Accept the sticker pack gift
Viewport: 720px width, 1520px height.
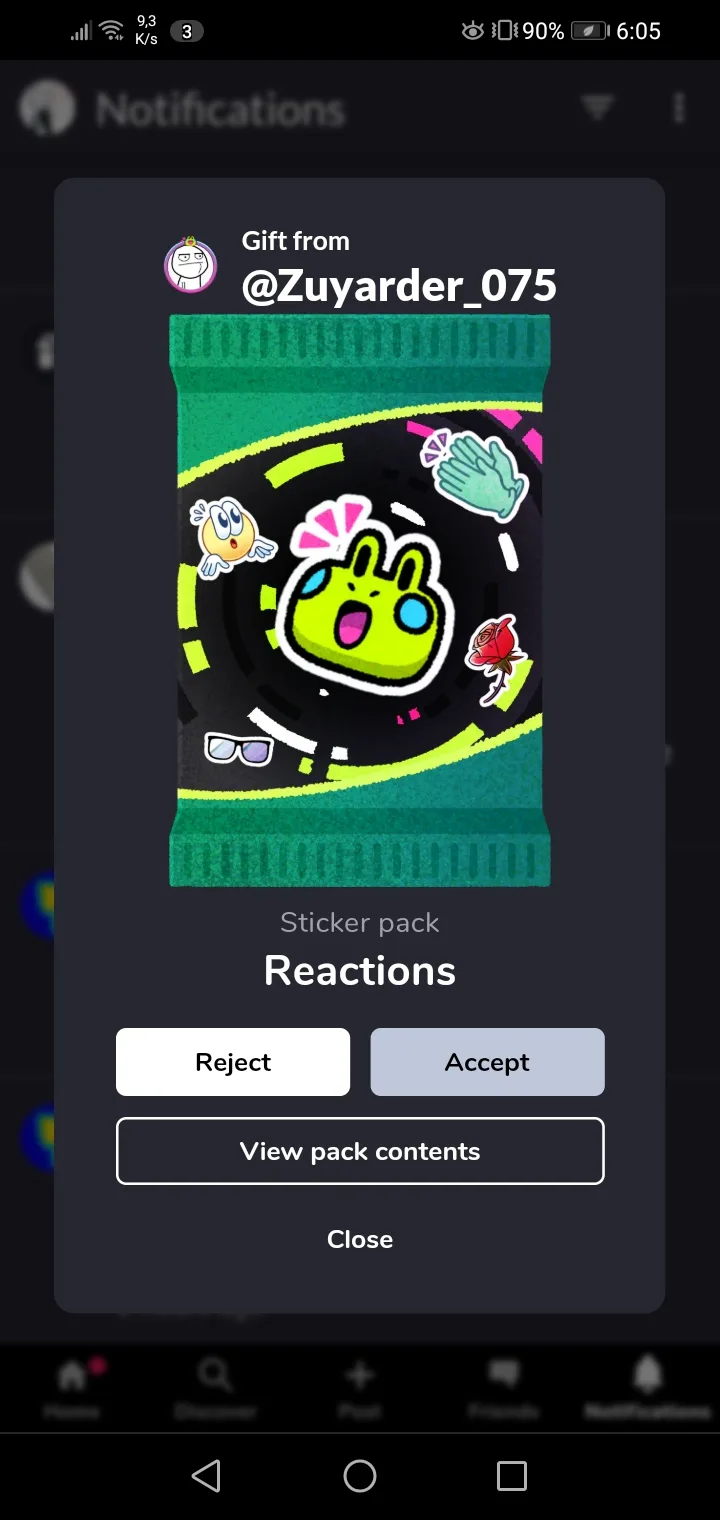pyautogui.click(x=487, y=1062)
